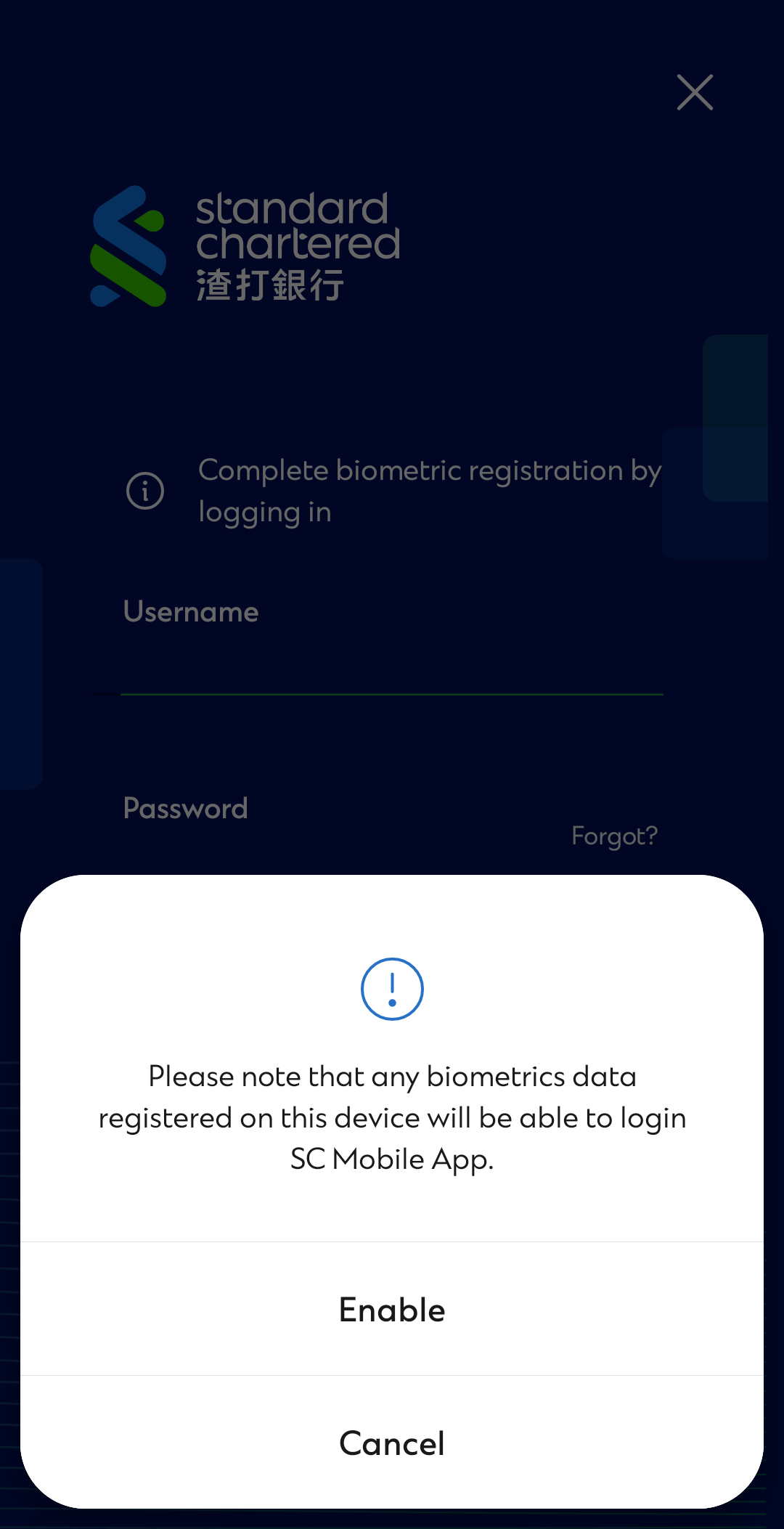This screenshot has width=784, height=1529.
Task: Dismiss the login screen using the close cross
Action: tap(694, 92)
